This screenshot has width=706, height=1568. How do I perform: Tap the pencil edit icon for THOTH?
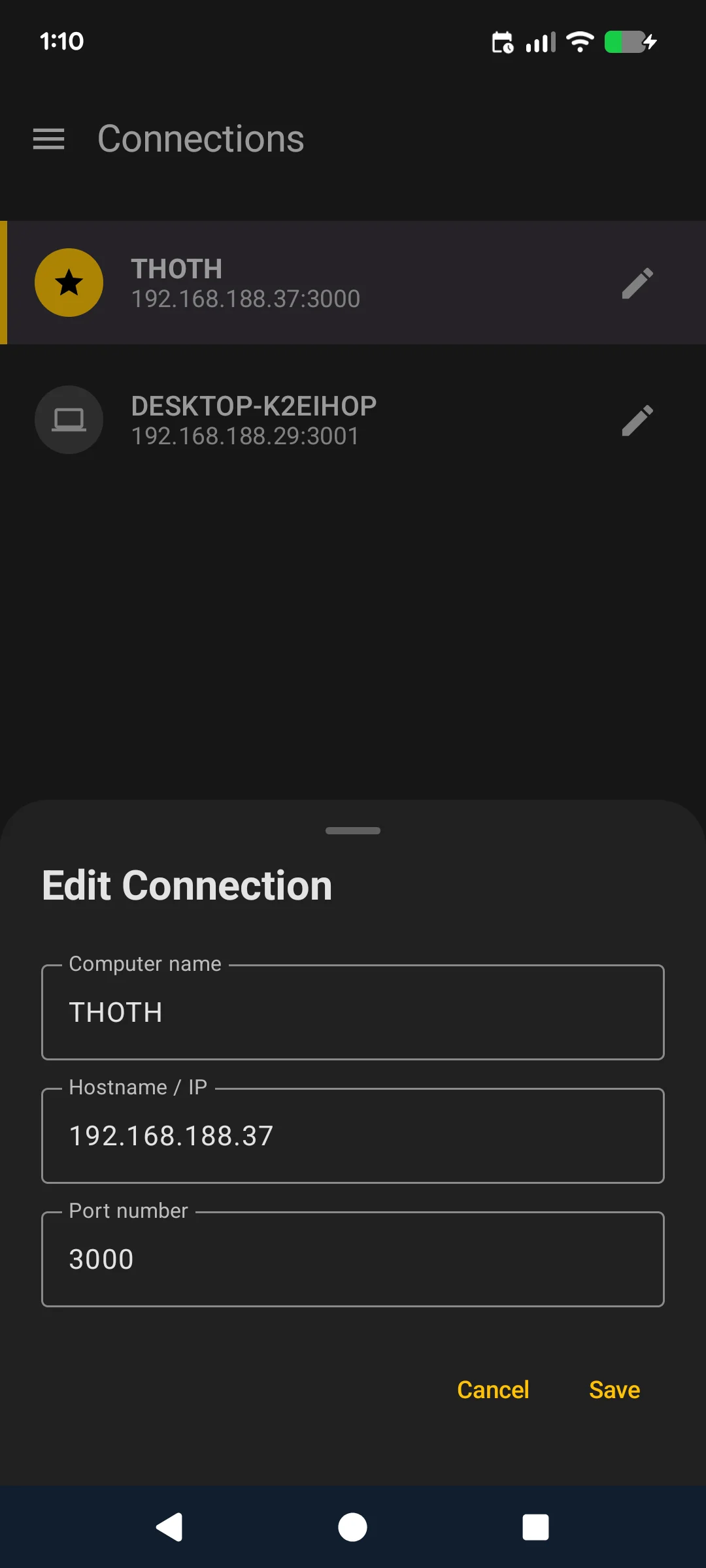pos(637,282)
